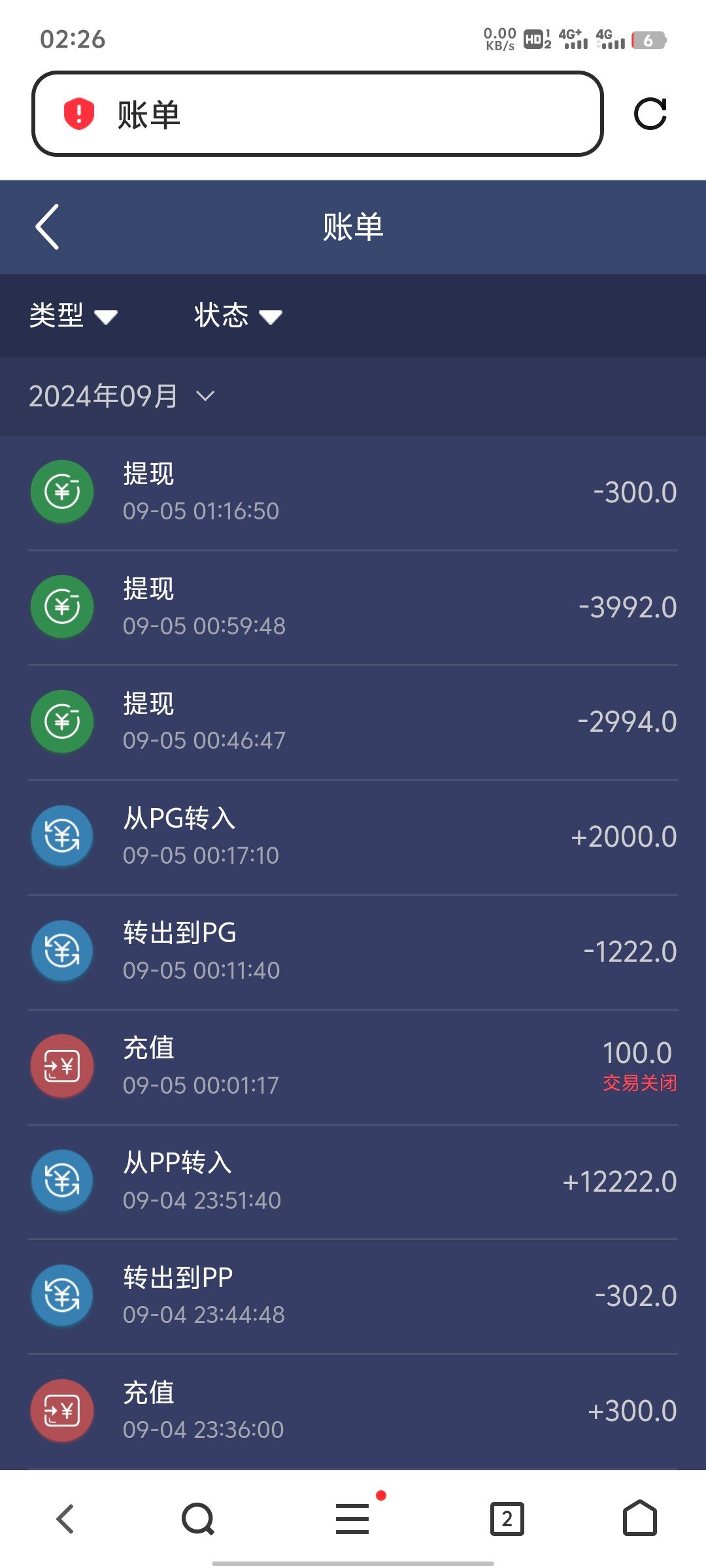Open the 从PP转入 +12222.0 record
Viewport: 706px width, 1568px height.
[353, 1183]
